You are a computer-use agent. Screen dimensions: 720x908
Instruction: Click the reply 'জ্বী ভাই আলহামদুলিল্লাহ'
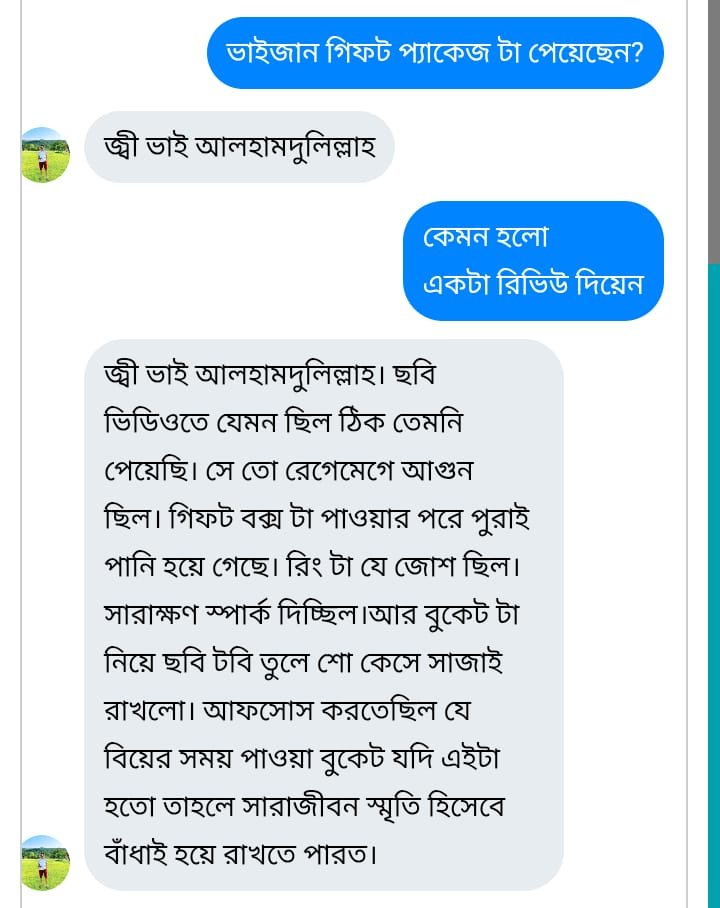coord(240,147)
